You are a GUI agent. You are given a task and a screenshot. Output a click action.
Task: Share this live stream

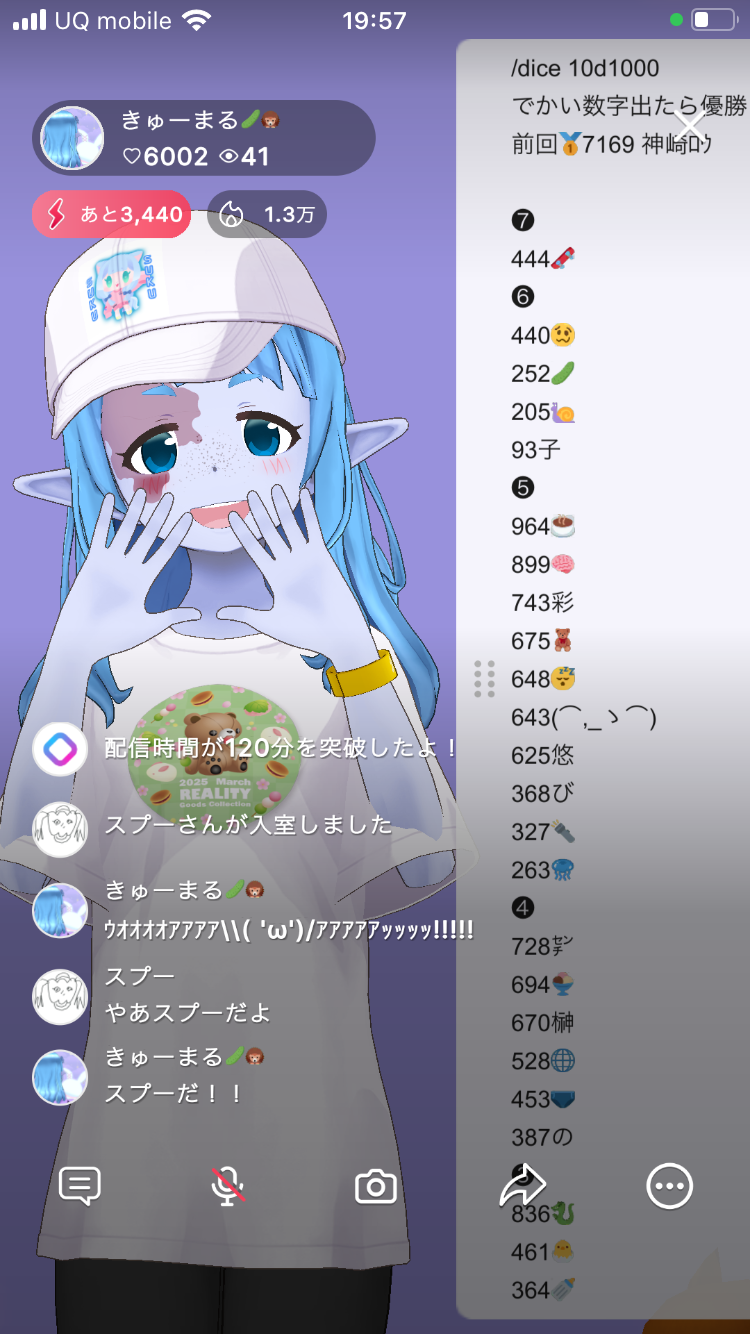pyautogui.click(x=522, y=1186)
